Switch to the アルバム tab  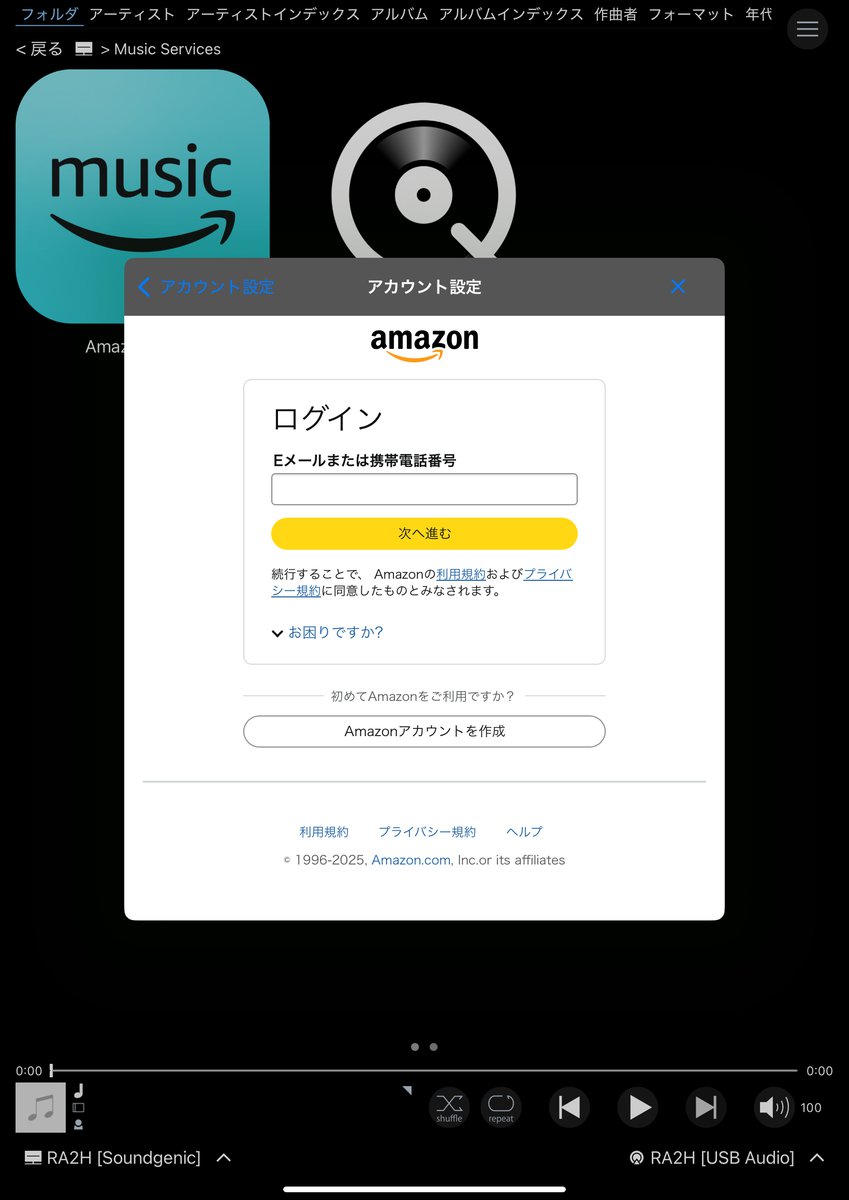point(399,14)
